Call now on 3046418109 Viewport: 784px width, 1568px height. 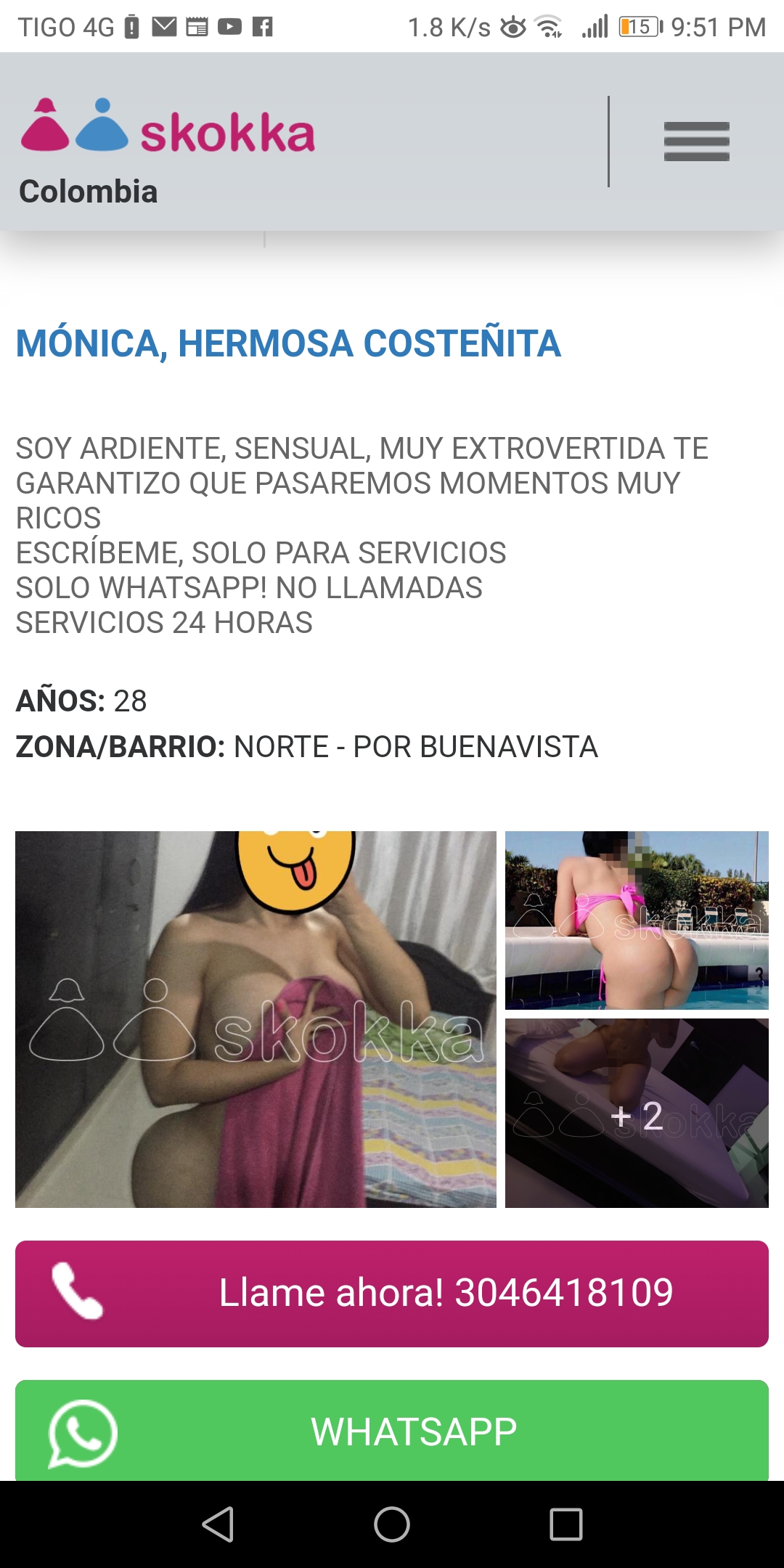tap(392, 1294)
